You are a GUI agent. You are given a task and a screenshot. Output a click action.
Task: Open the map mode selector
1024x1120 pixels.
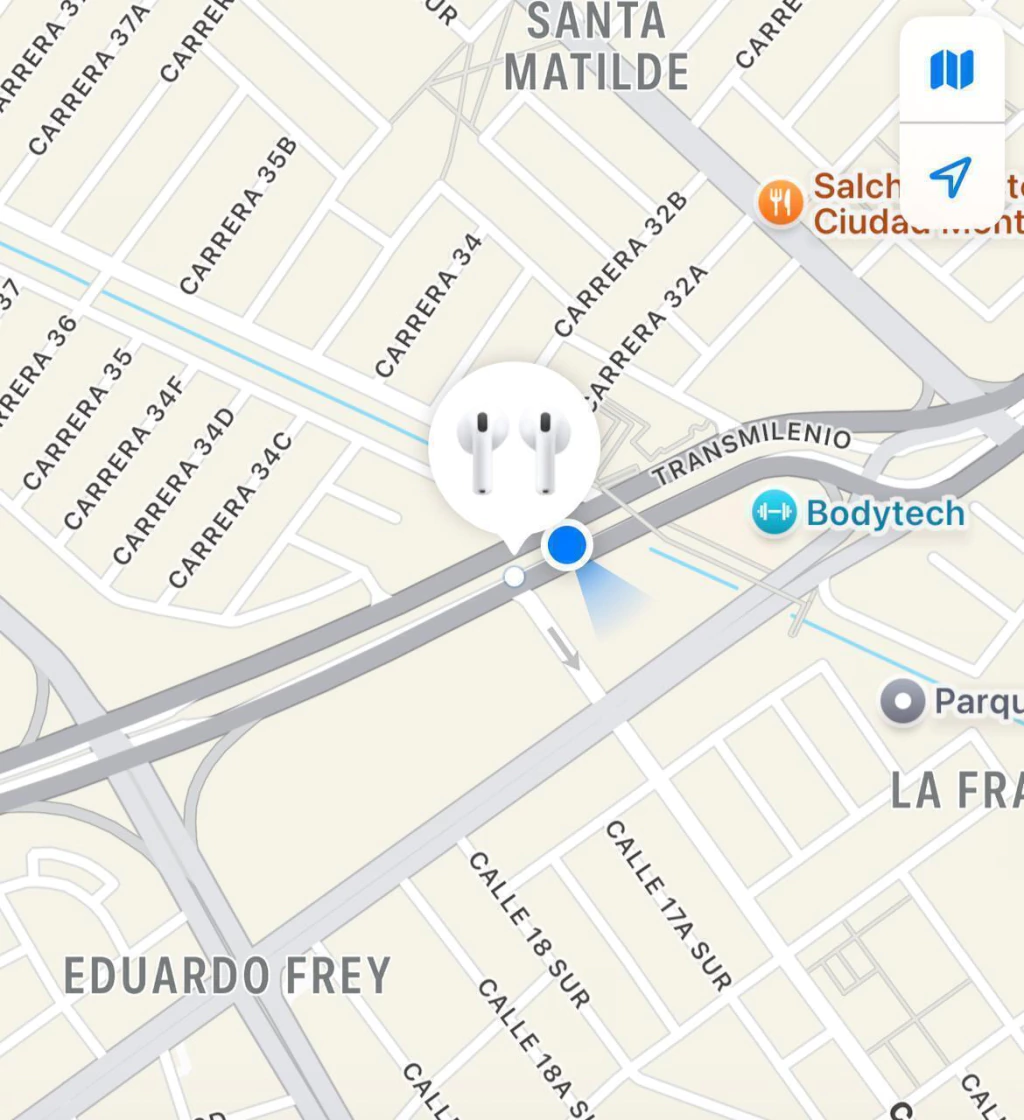951,70
